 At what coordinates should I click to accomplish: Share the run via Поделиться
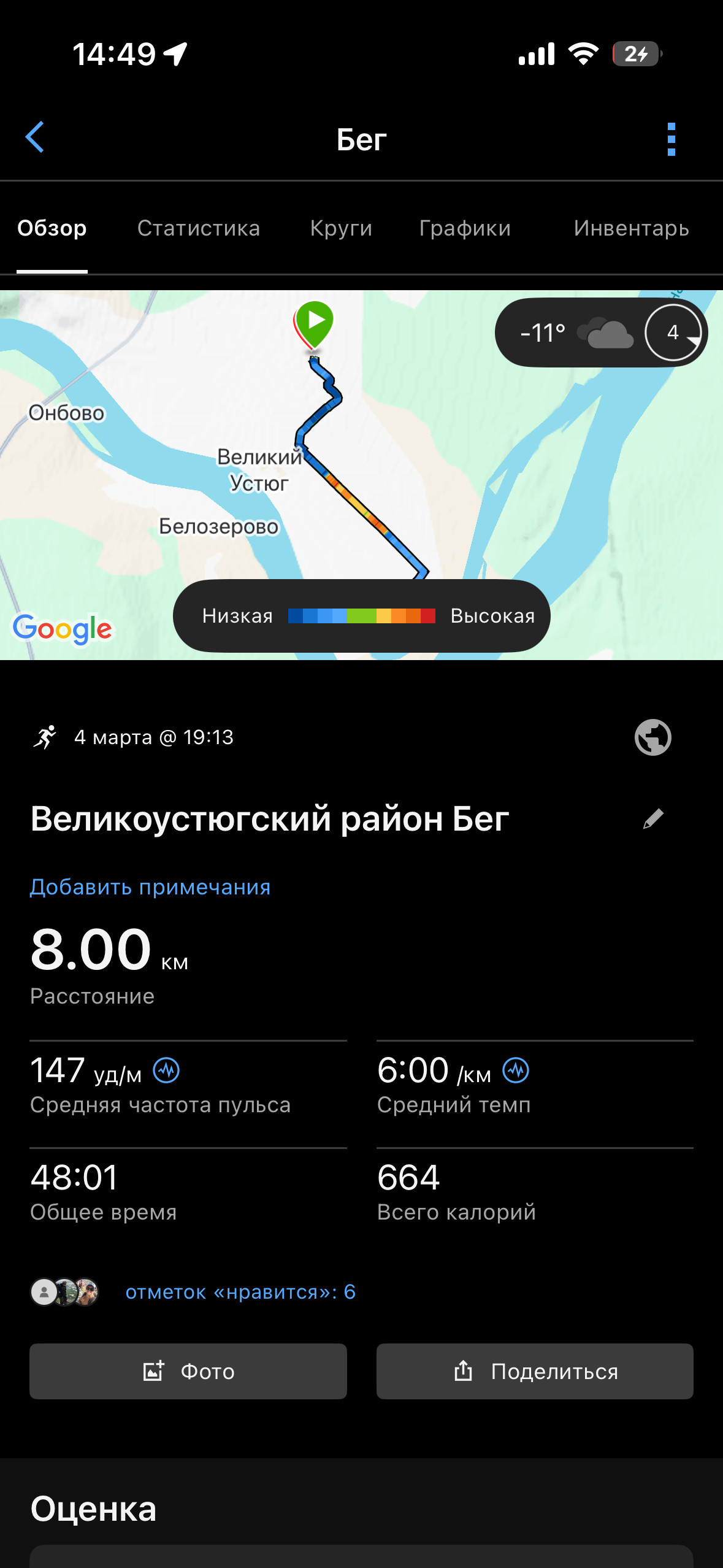tap(535, 1371)
